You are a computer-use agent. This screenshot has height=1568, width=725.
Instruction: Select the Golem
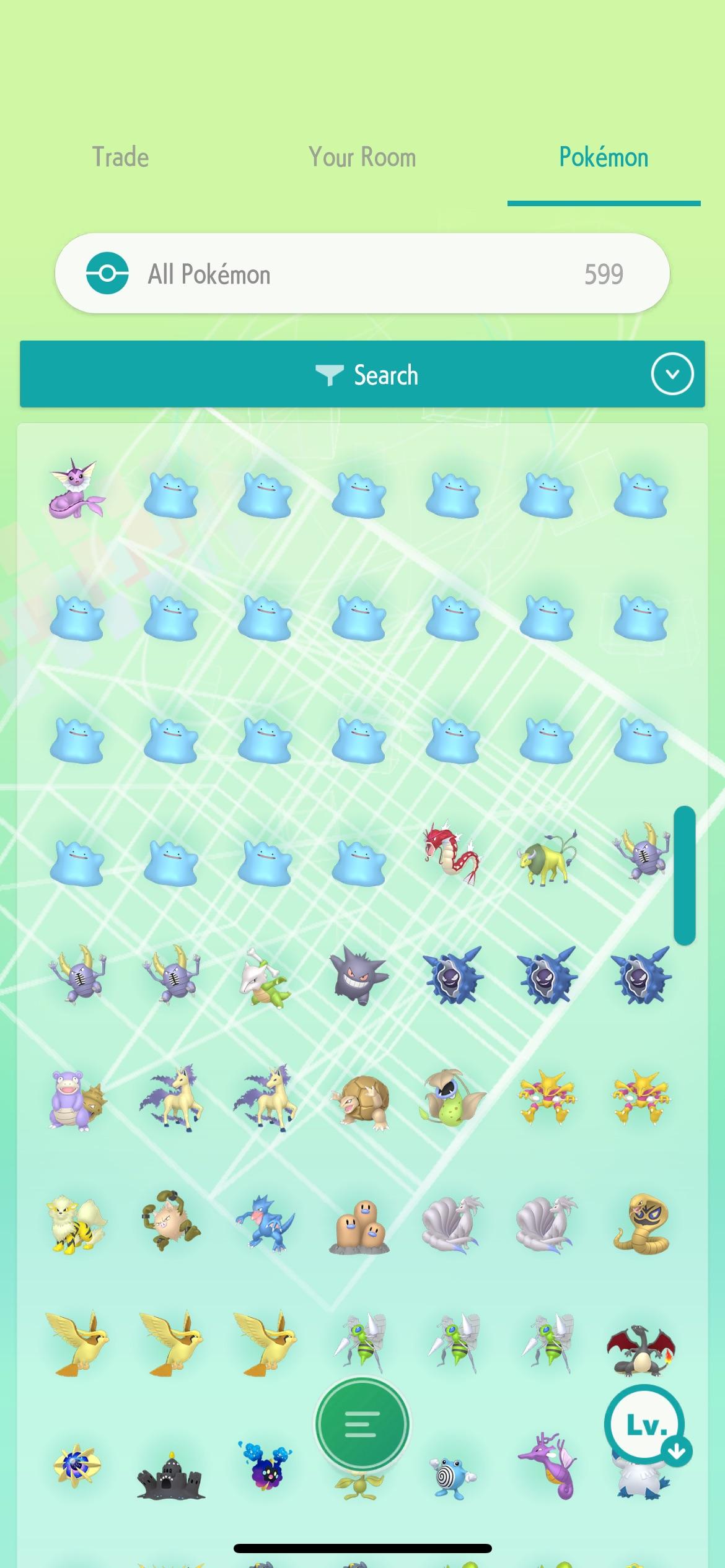359,1102
